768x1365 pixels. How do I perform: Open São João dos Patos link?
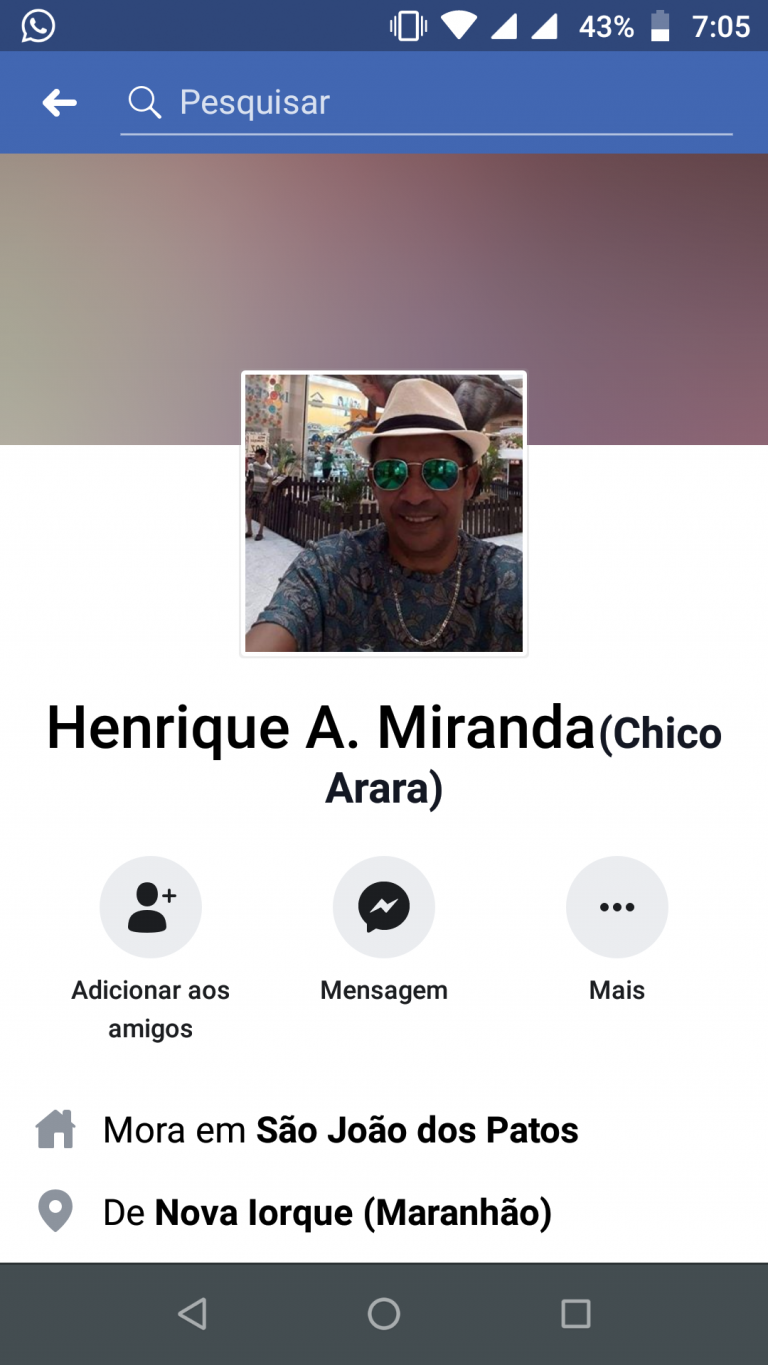tap(417, 1130)
